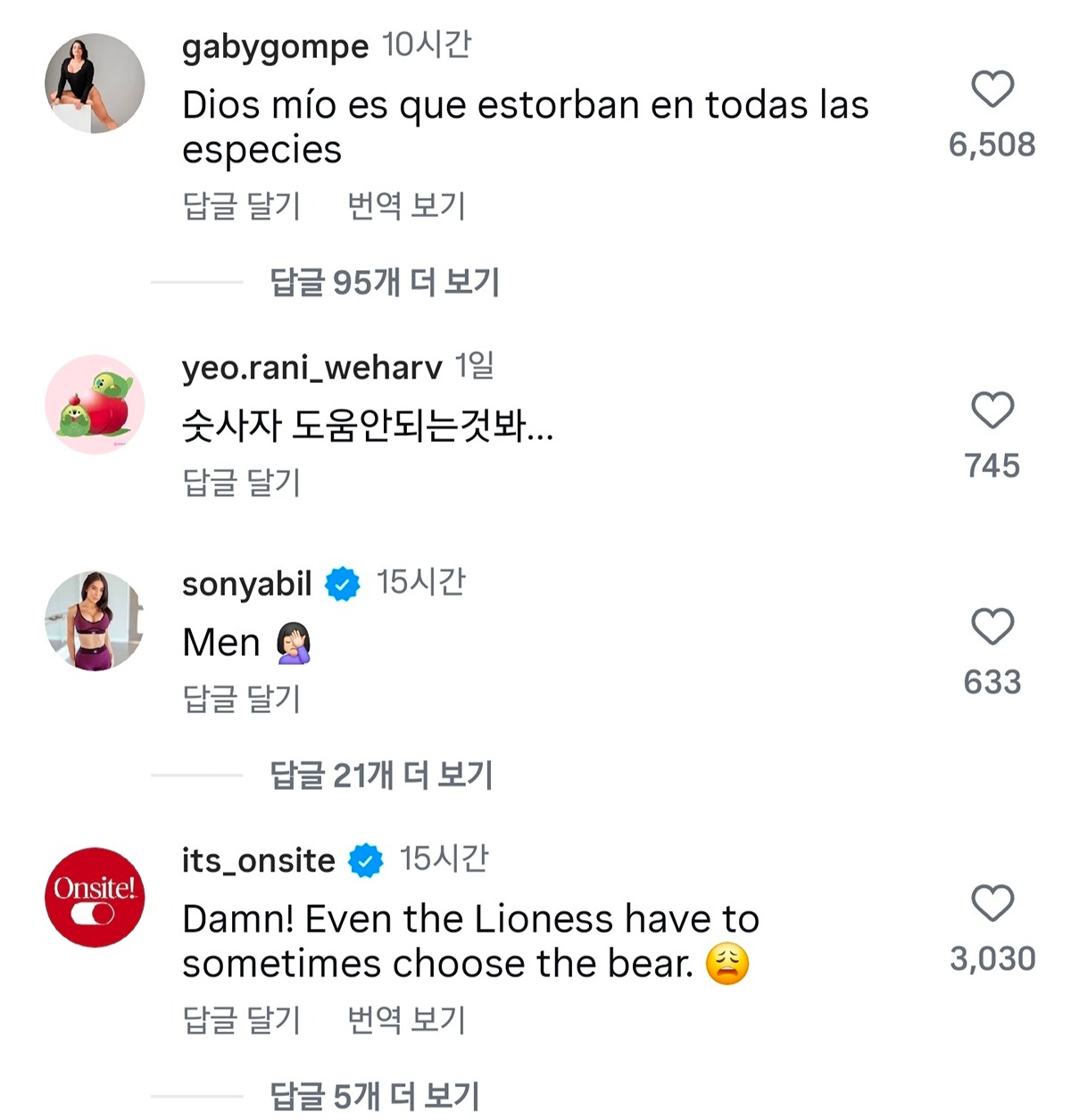Reply to sonyabil's comment
Image resolution: width=1071 pixels, height=1120 pixels.
(x=241, y=699)
